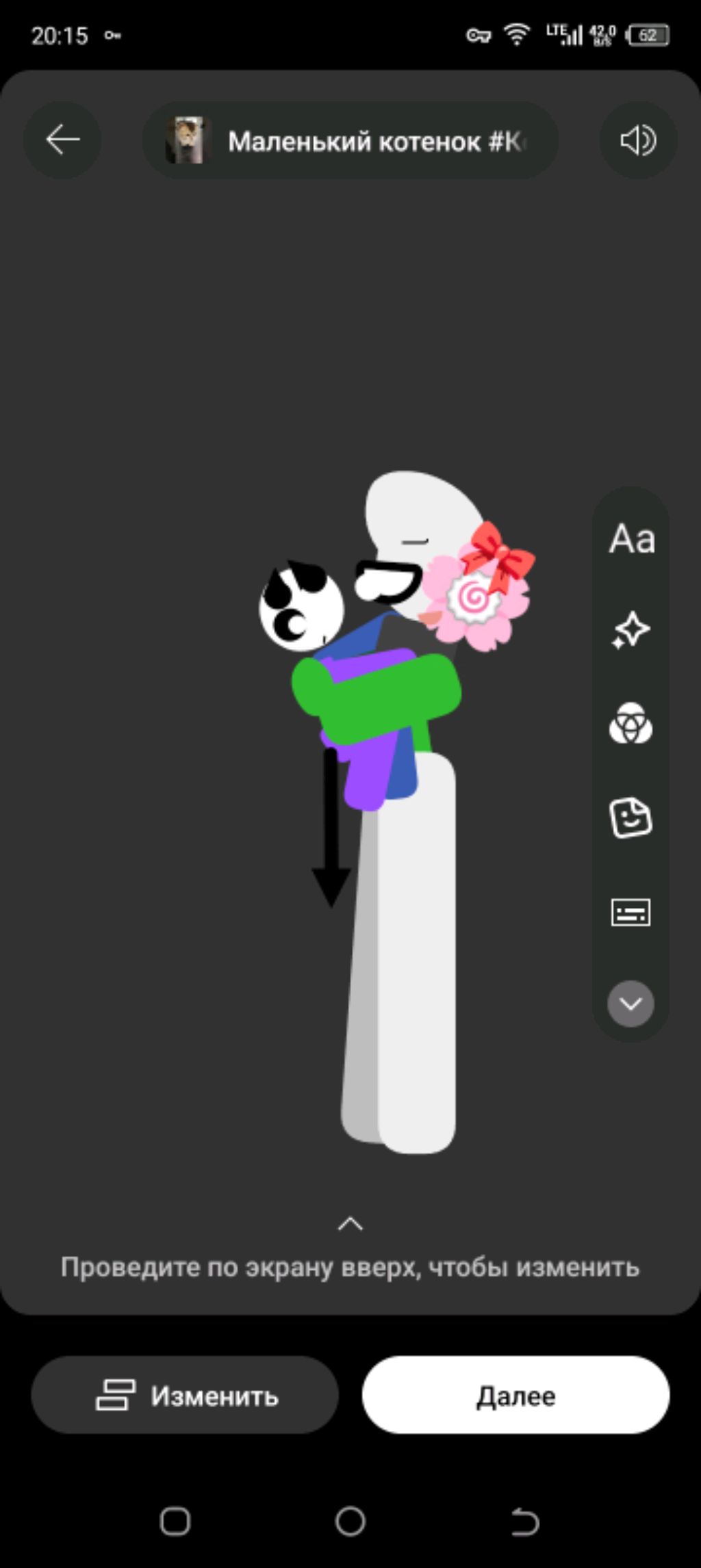Mute the sound with the speaker icon
This screenshot has height=1568, width=701.
pos(638,140)
